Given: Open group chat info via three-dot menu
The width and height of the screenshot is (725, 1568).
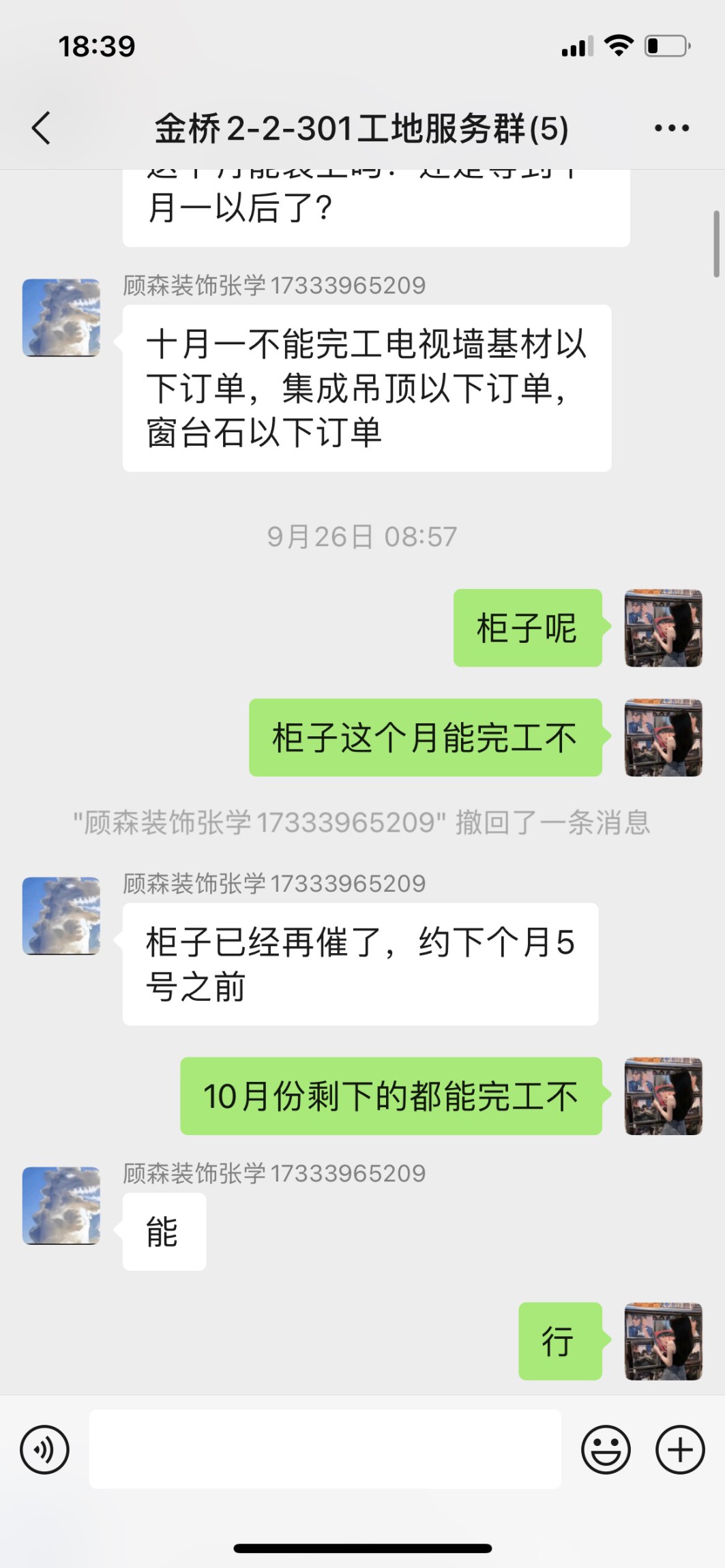Looking at the screenshot, I should click(x=671, y=128).
